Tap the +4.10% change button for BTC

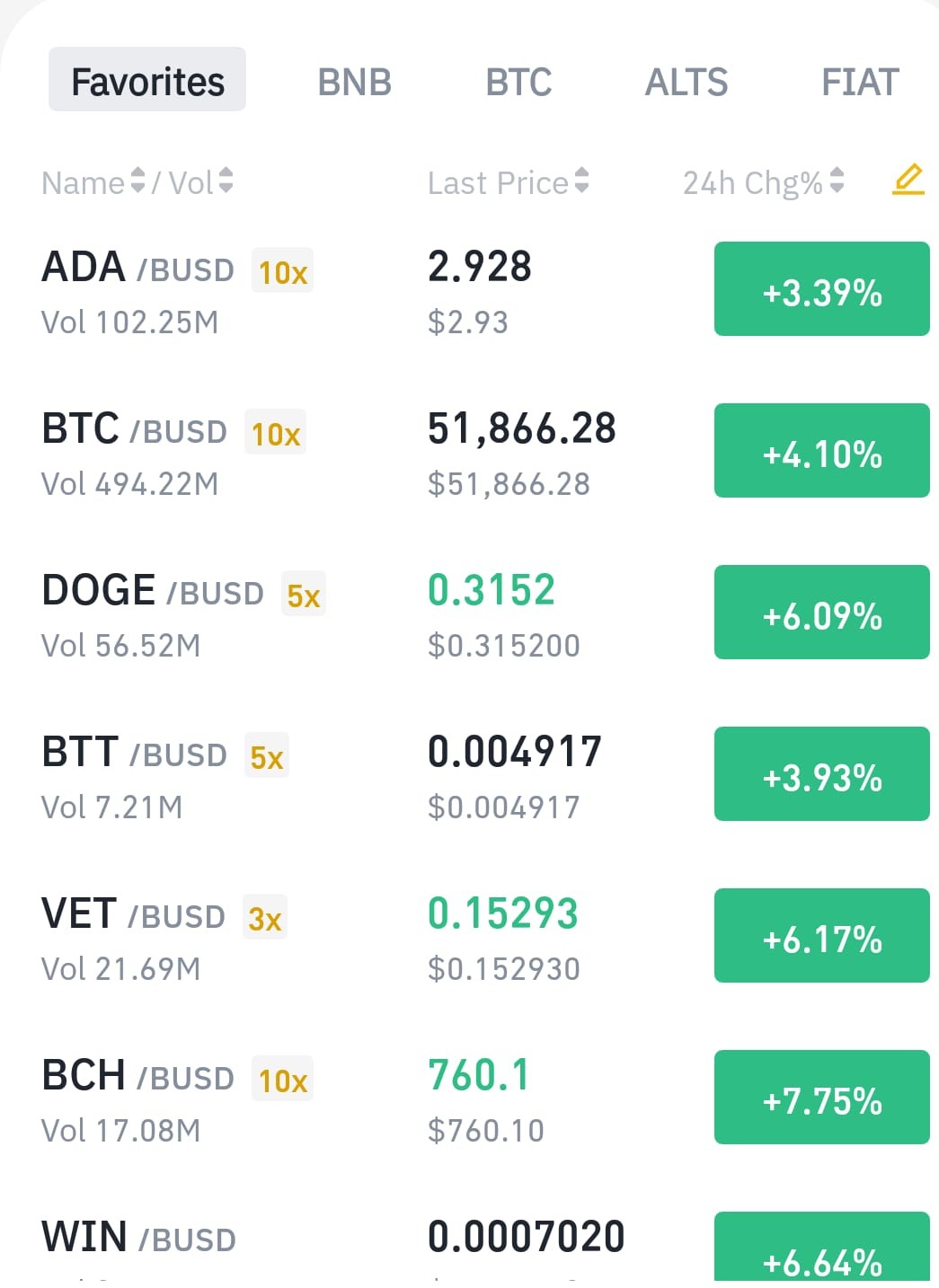(x=822, y=450)
